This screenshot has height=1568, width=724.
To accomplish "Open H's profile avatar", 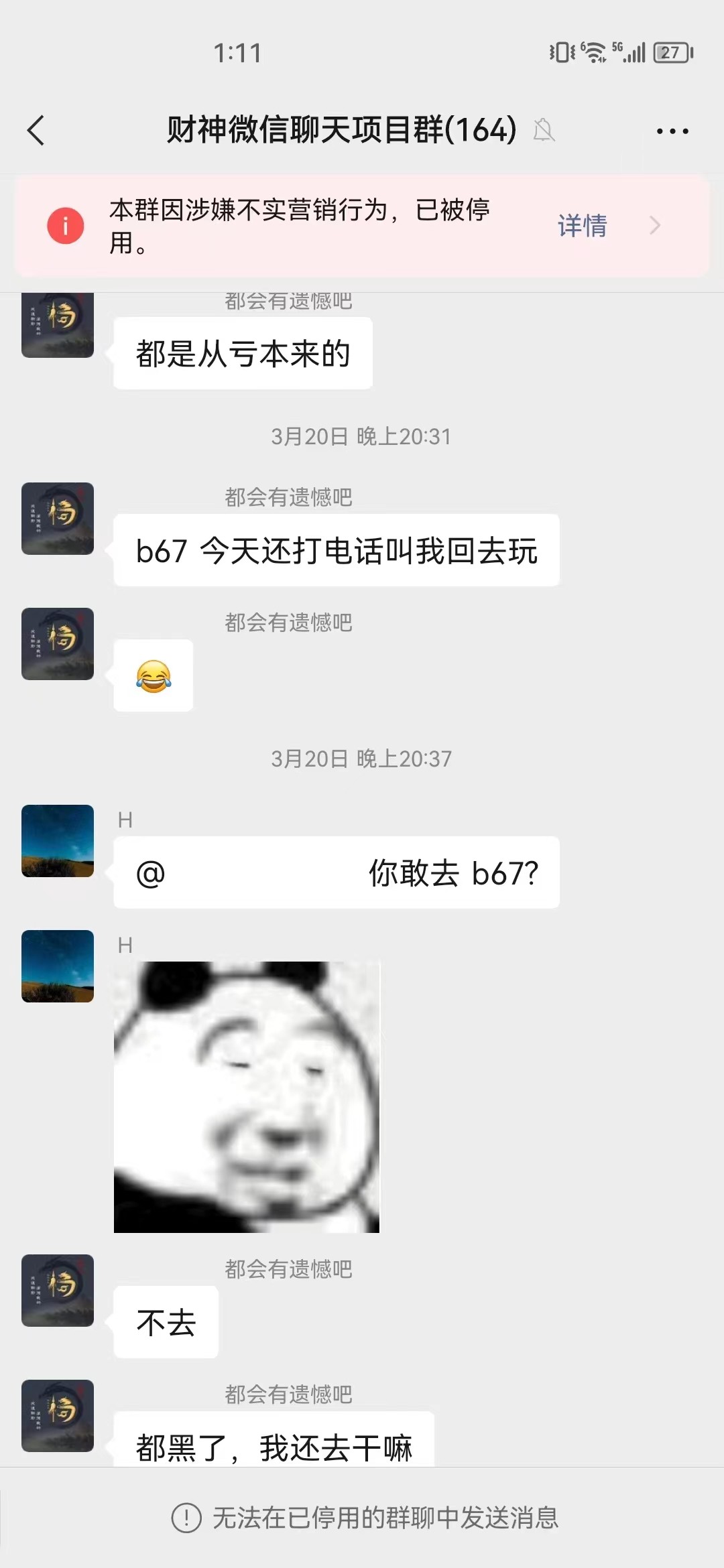I will pyautogui.click(x=57, y=842).
